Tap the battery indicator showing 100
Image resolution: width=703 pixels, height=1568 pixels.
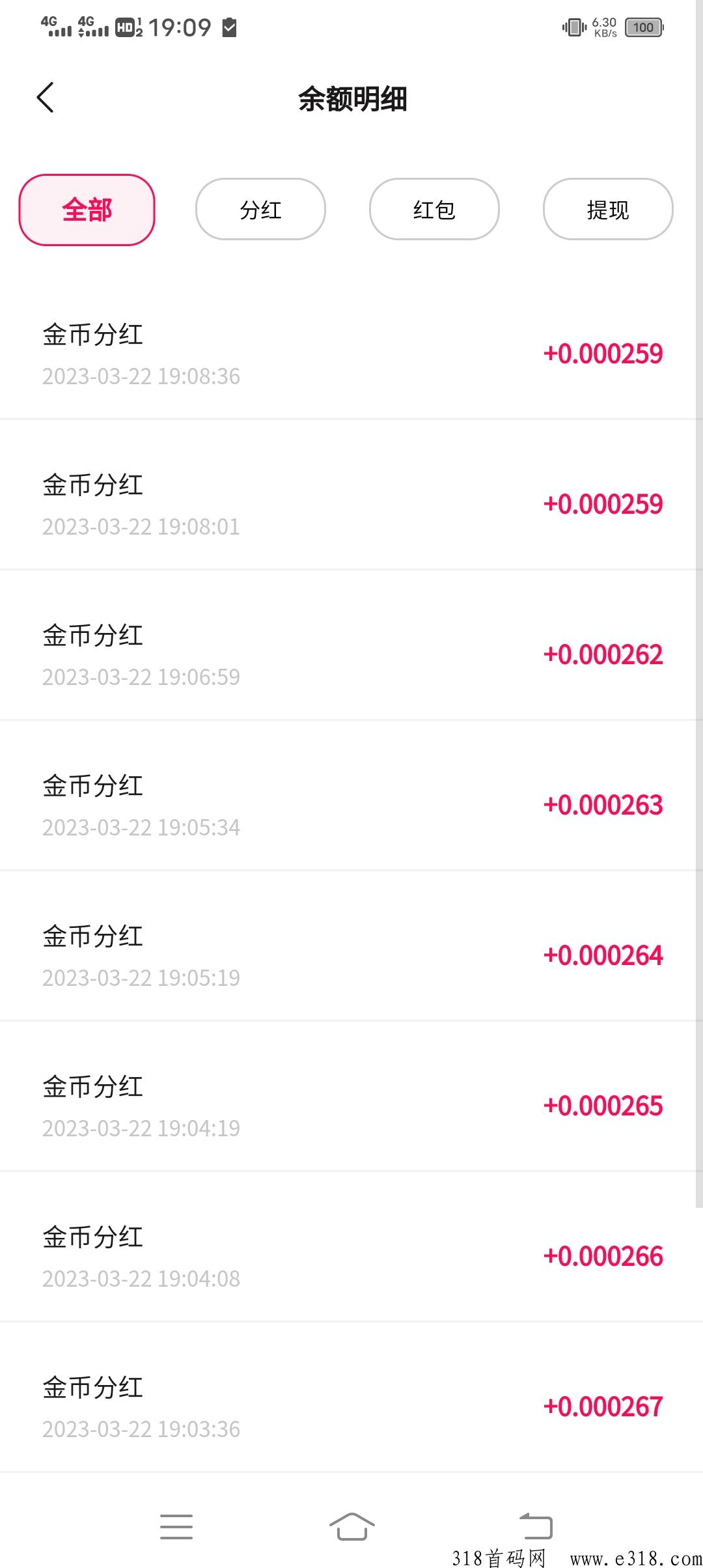tap(643, 27)
